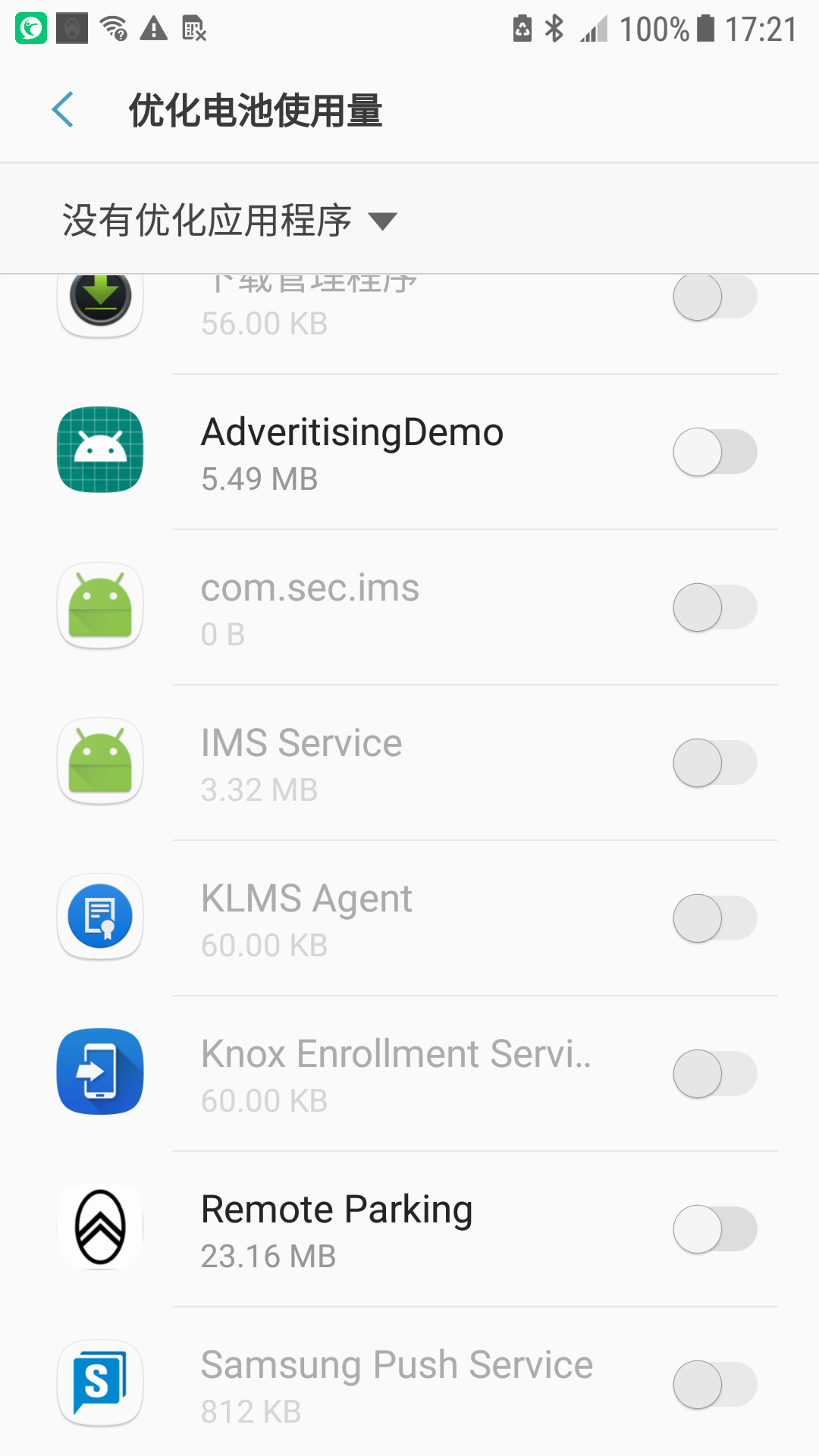Toggle the KLMS Agent switch

click(714, 918)
